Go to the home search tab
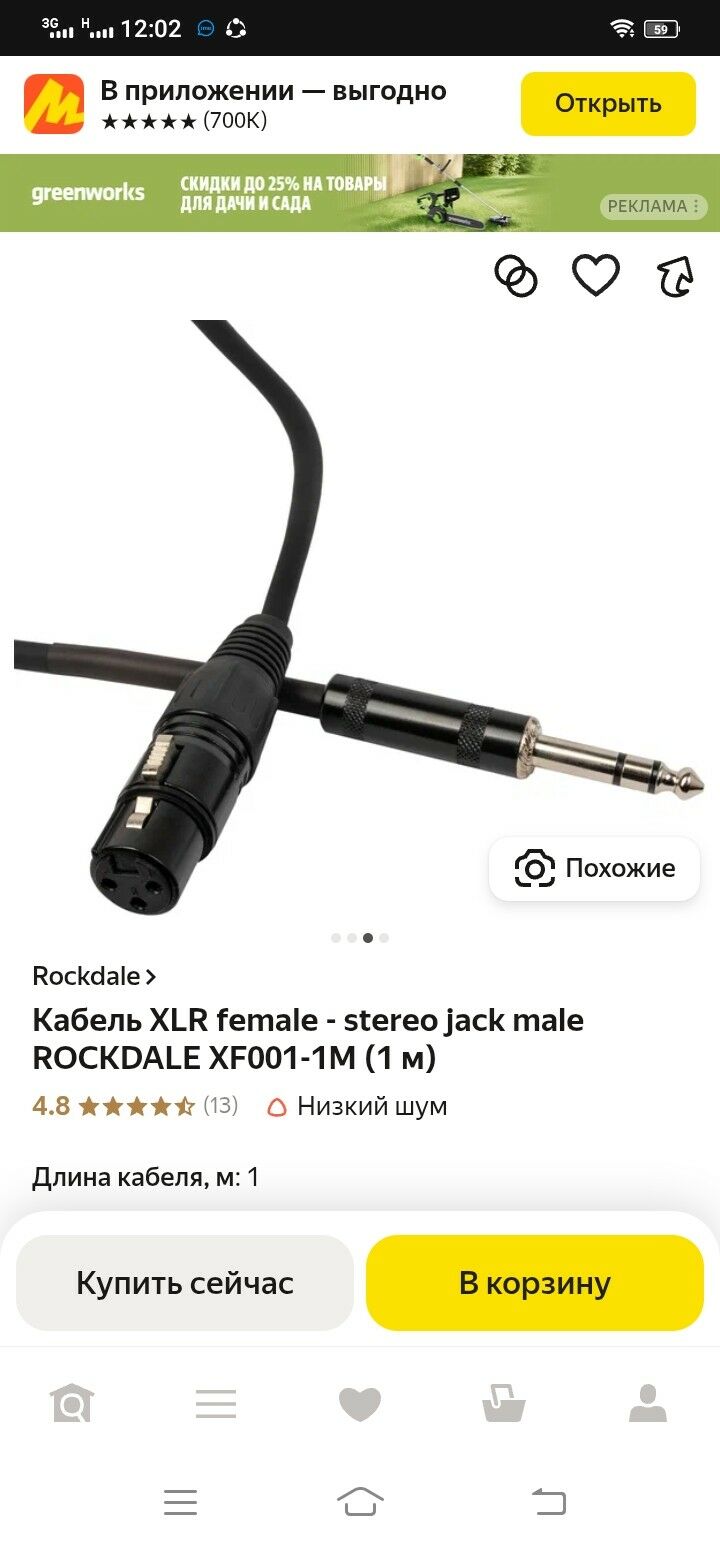 [x=72, y=1403]
